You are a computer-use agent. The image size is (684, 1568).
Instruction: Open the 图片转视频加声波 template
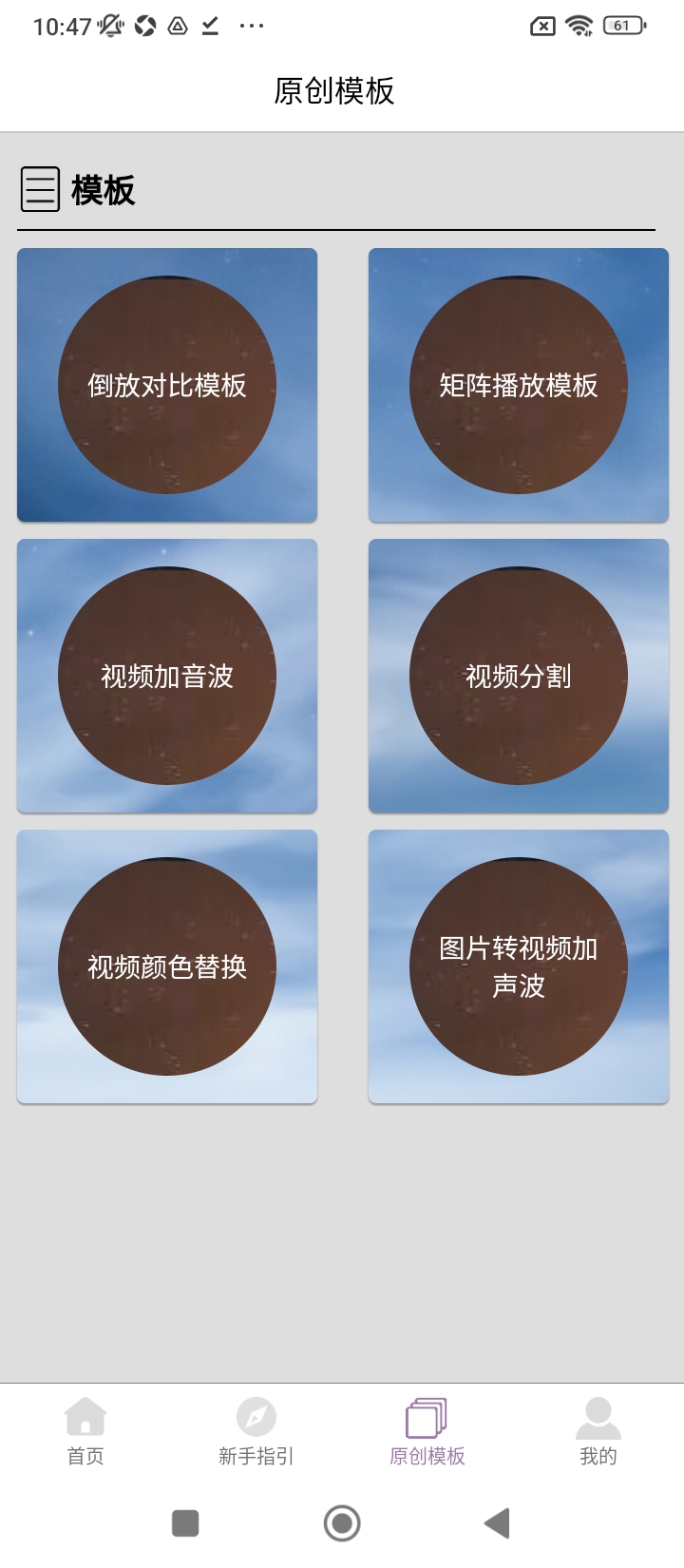pos(519,966)
